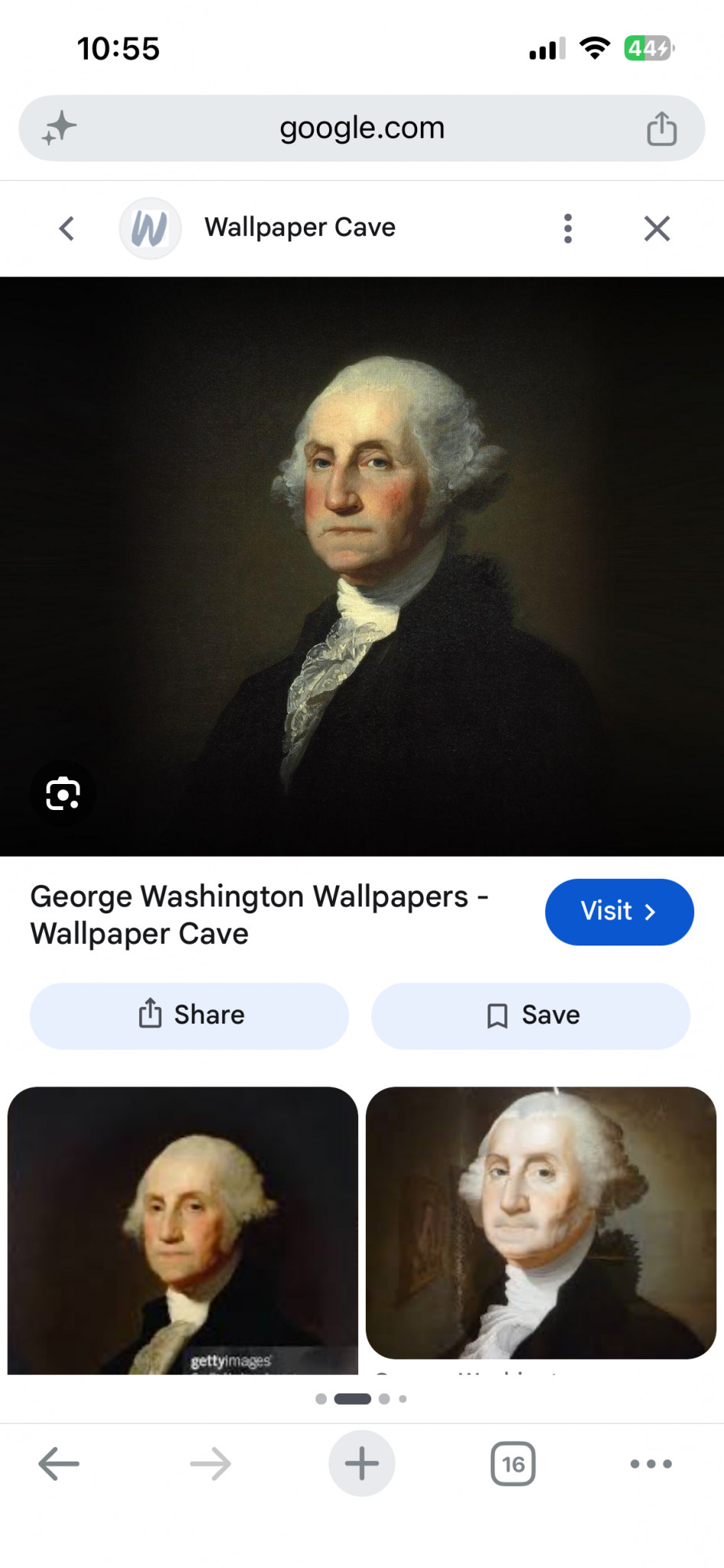724x1568 pixels.
Task: Tap the google.com address bar
Action: click(x=362, y=128)
